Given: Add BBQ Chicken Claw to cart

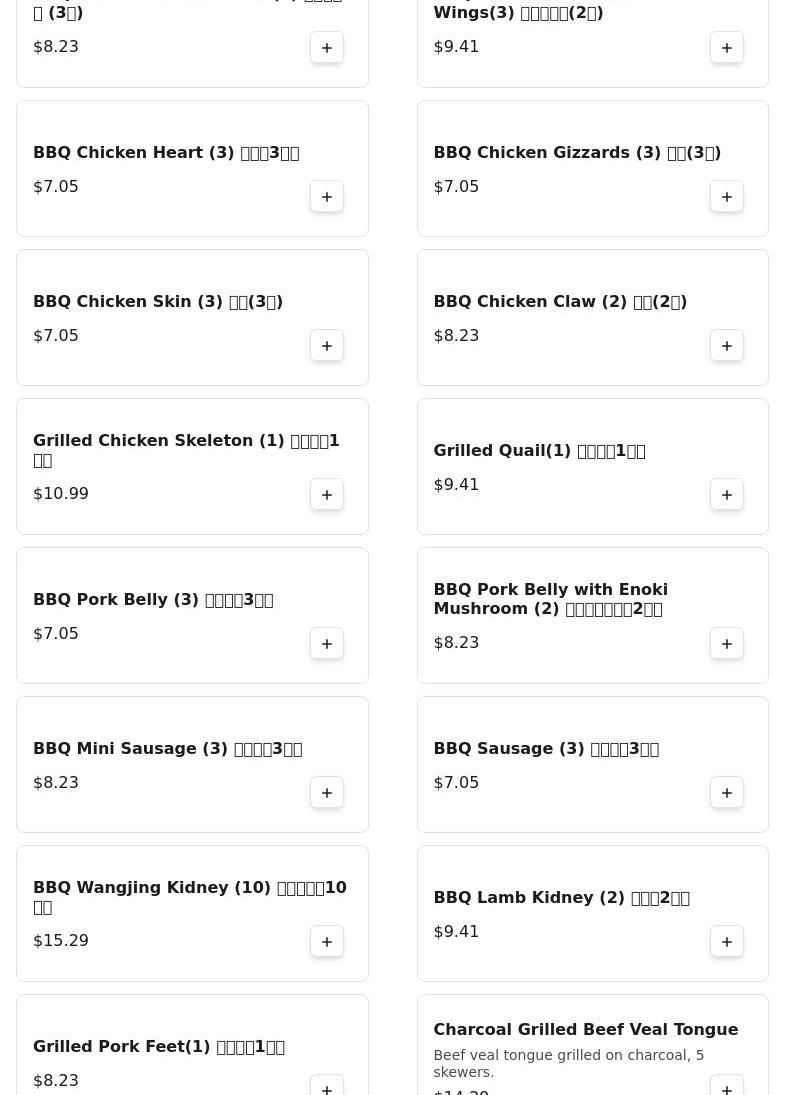Looking at the screenshot, I should tap(727, 346).
